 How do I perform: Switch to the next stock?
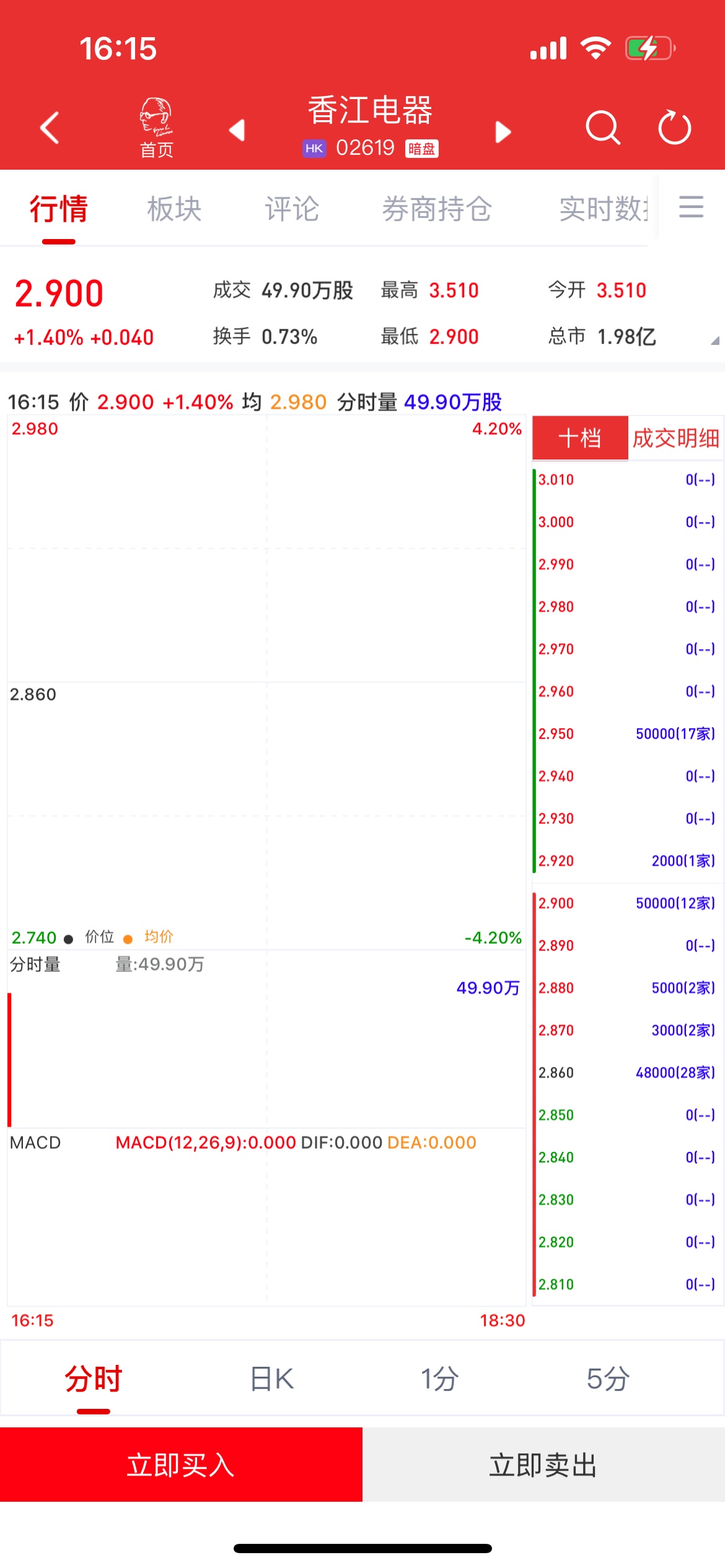pos(503,131)
